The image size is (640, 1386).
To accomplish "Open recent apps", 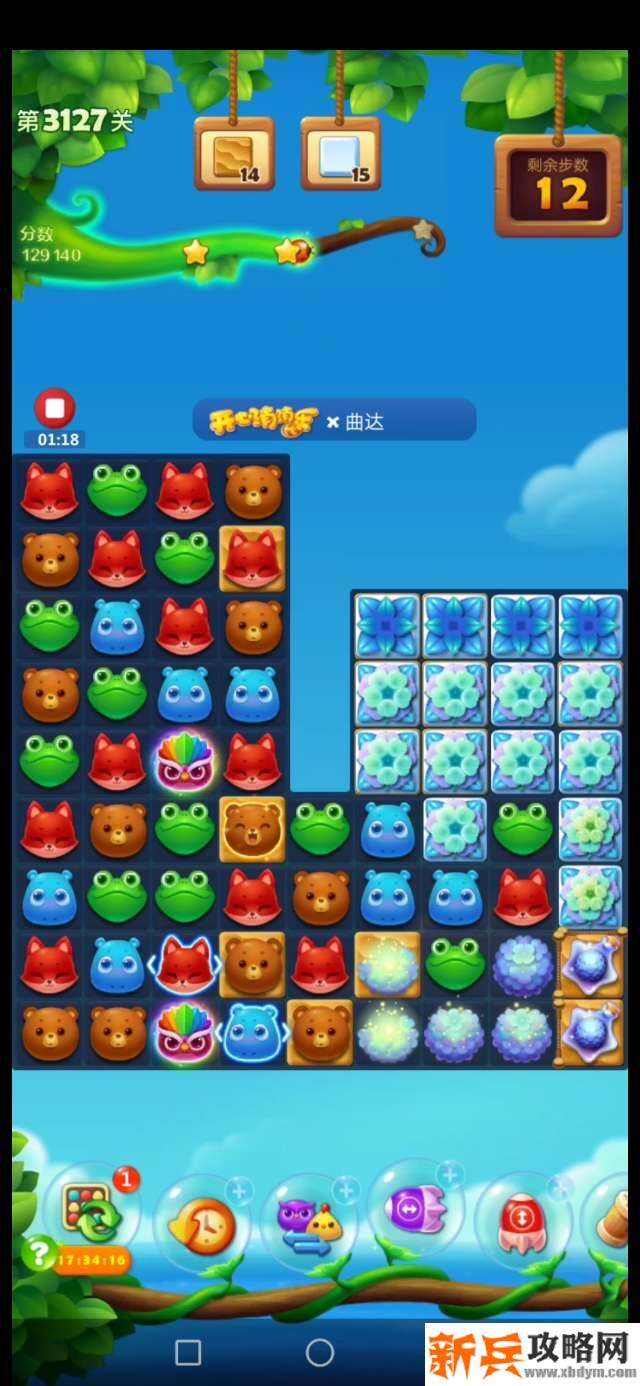I will (188, 1353).
